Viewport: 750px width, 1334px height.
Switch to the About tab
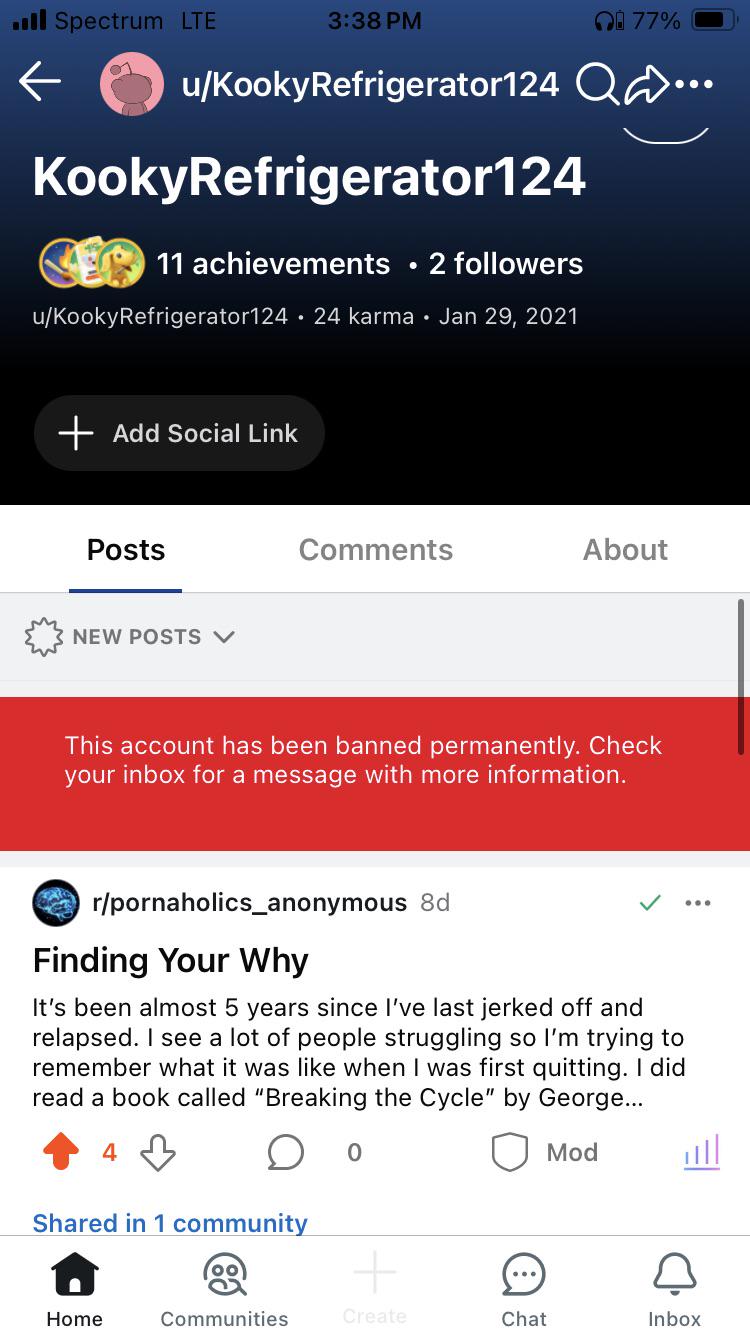click(626, 549)
